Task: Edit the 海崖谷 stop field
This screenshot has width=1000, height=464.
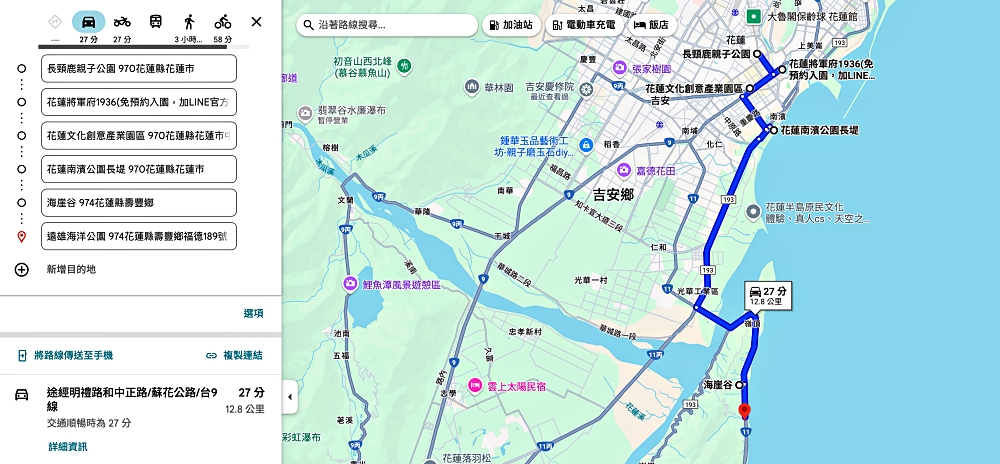Action: [x=139, y=203]
